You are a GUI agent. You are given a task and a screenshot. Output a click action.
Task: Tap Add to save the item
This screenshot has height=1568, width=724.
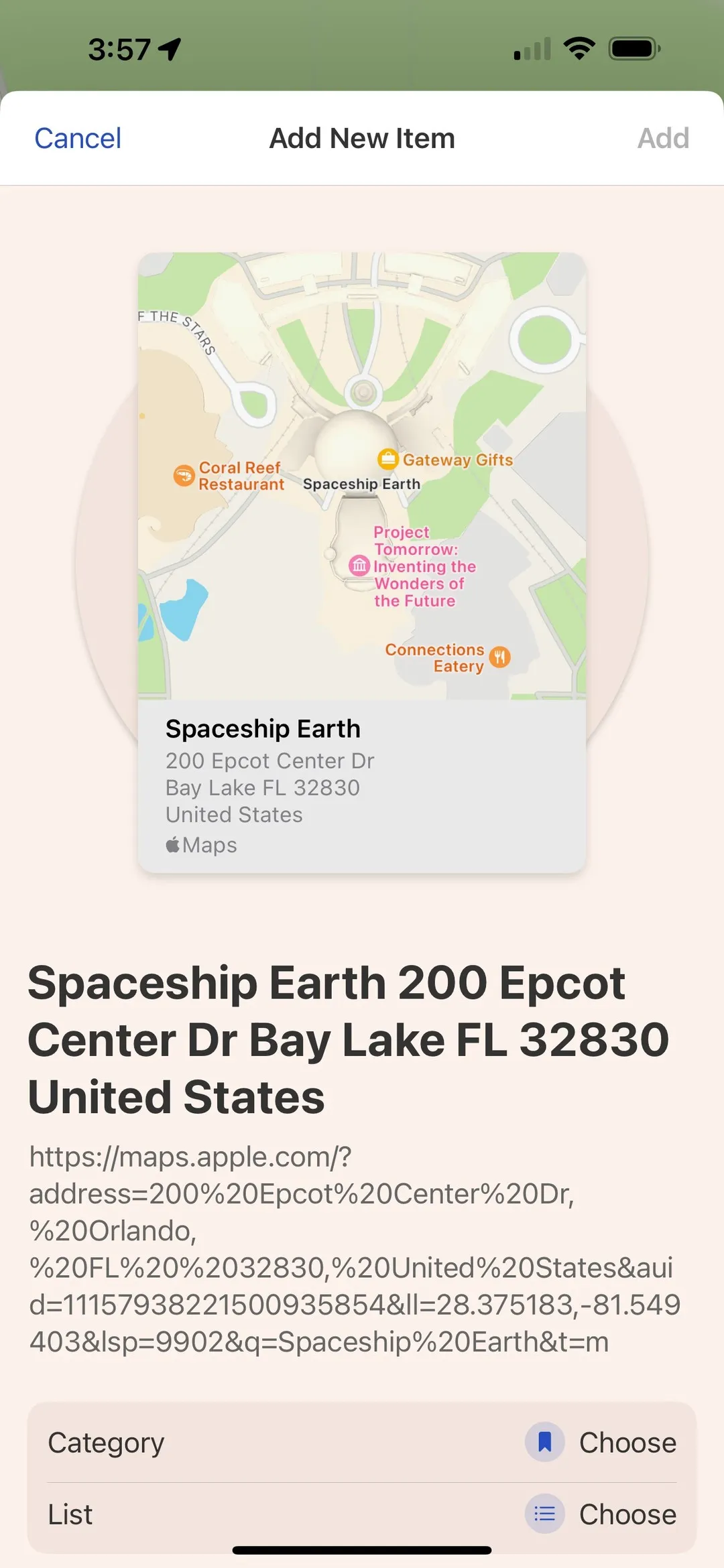point(662,139)
